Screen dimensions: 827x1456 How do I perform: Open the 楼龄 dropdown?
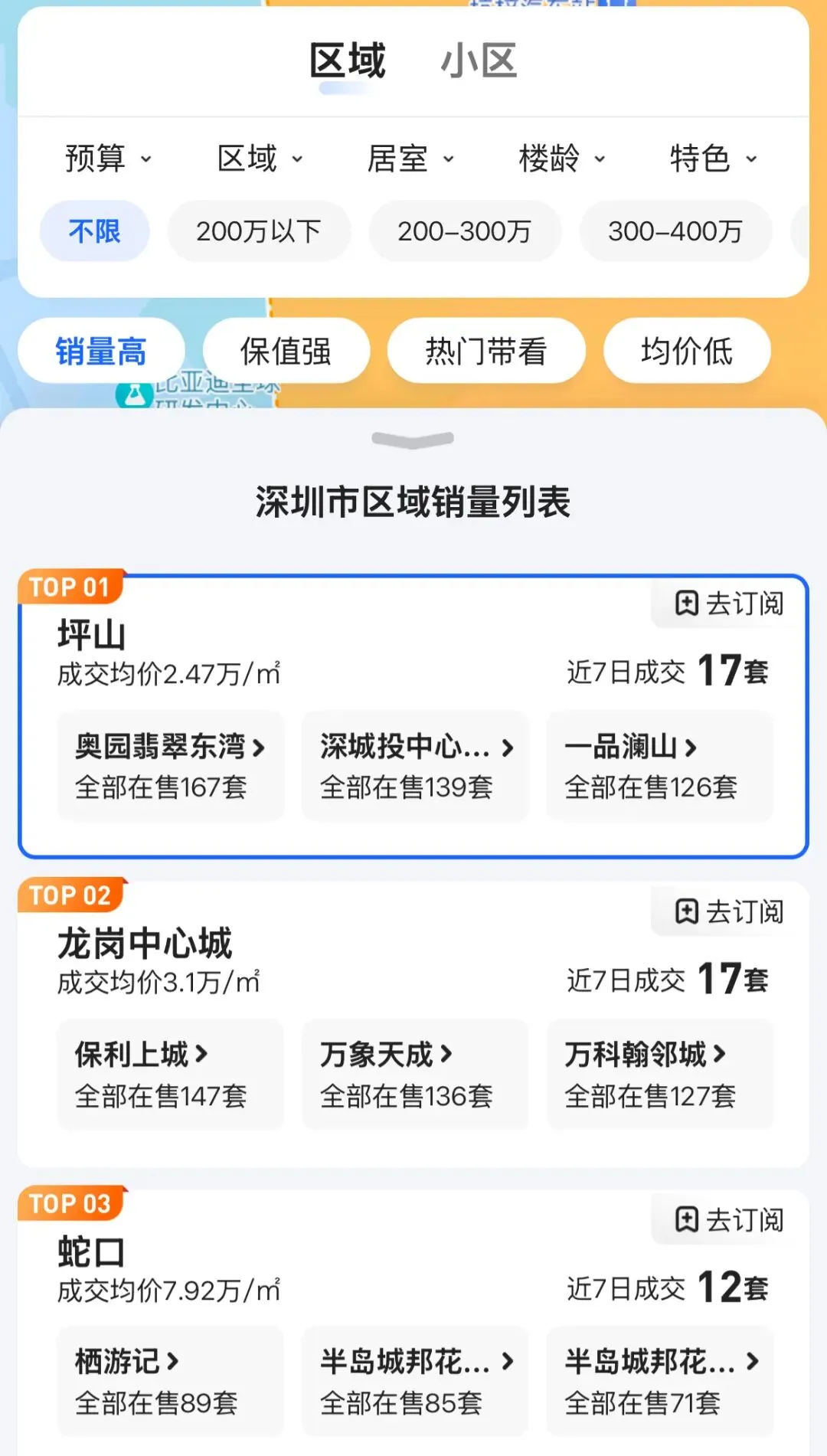tap(562, 159)
